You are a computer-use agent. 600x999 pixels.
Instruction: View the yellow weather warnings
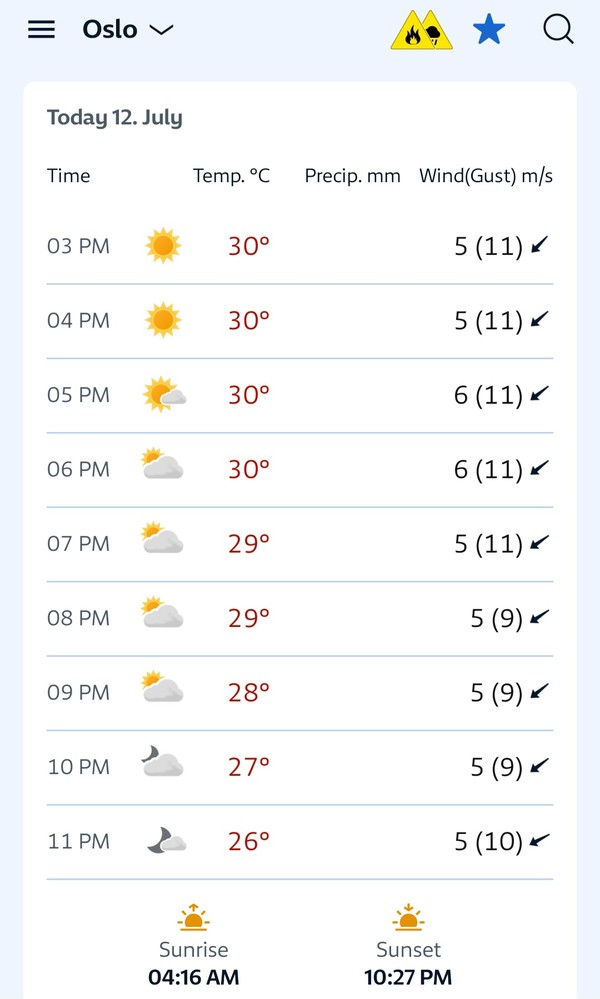[x=421, y=31]
